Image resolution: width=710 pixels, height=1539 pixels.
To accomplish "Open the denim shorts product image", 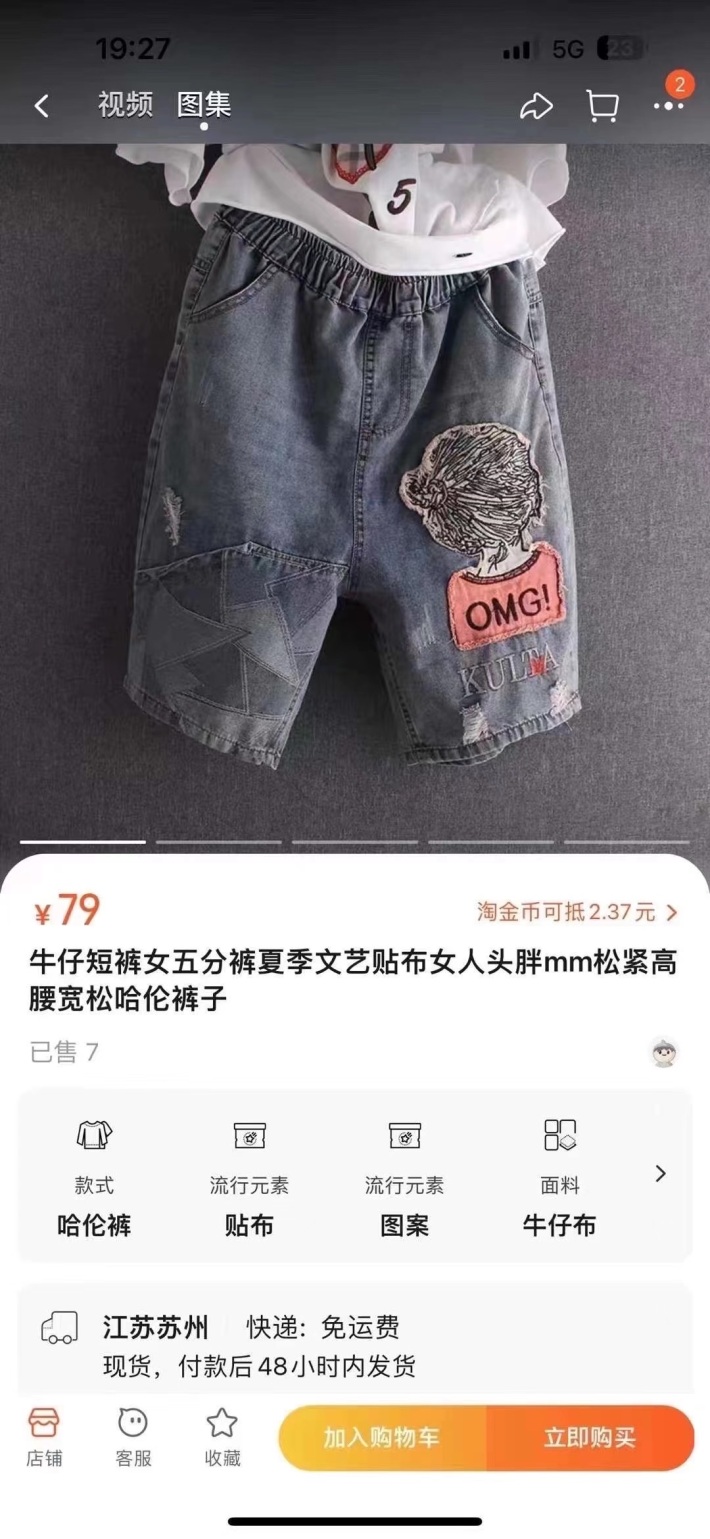I will coord(355,490).
